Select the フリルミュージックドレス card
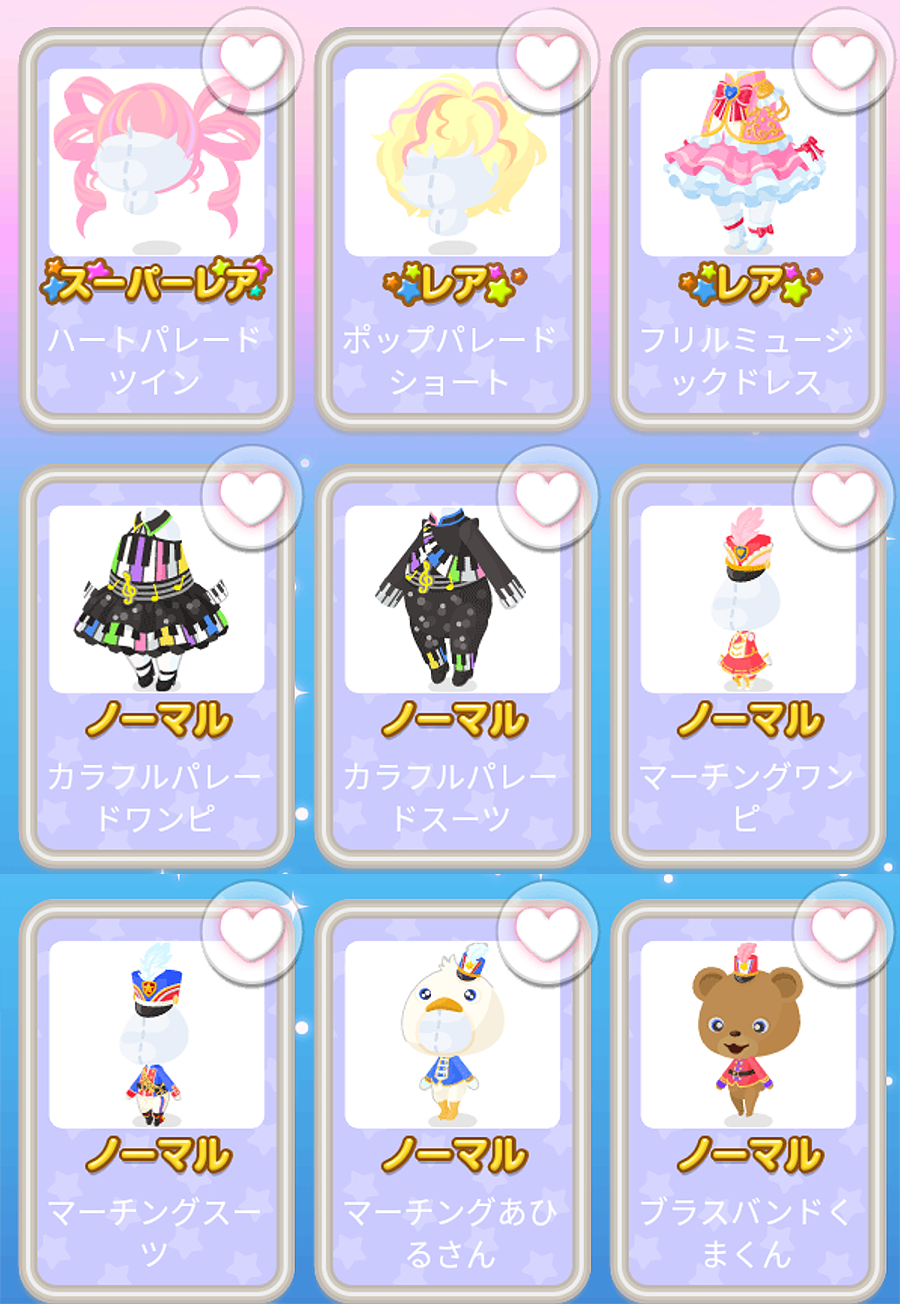 tap(748, 250)
